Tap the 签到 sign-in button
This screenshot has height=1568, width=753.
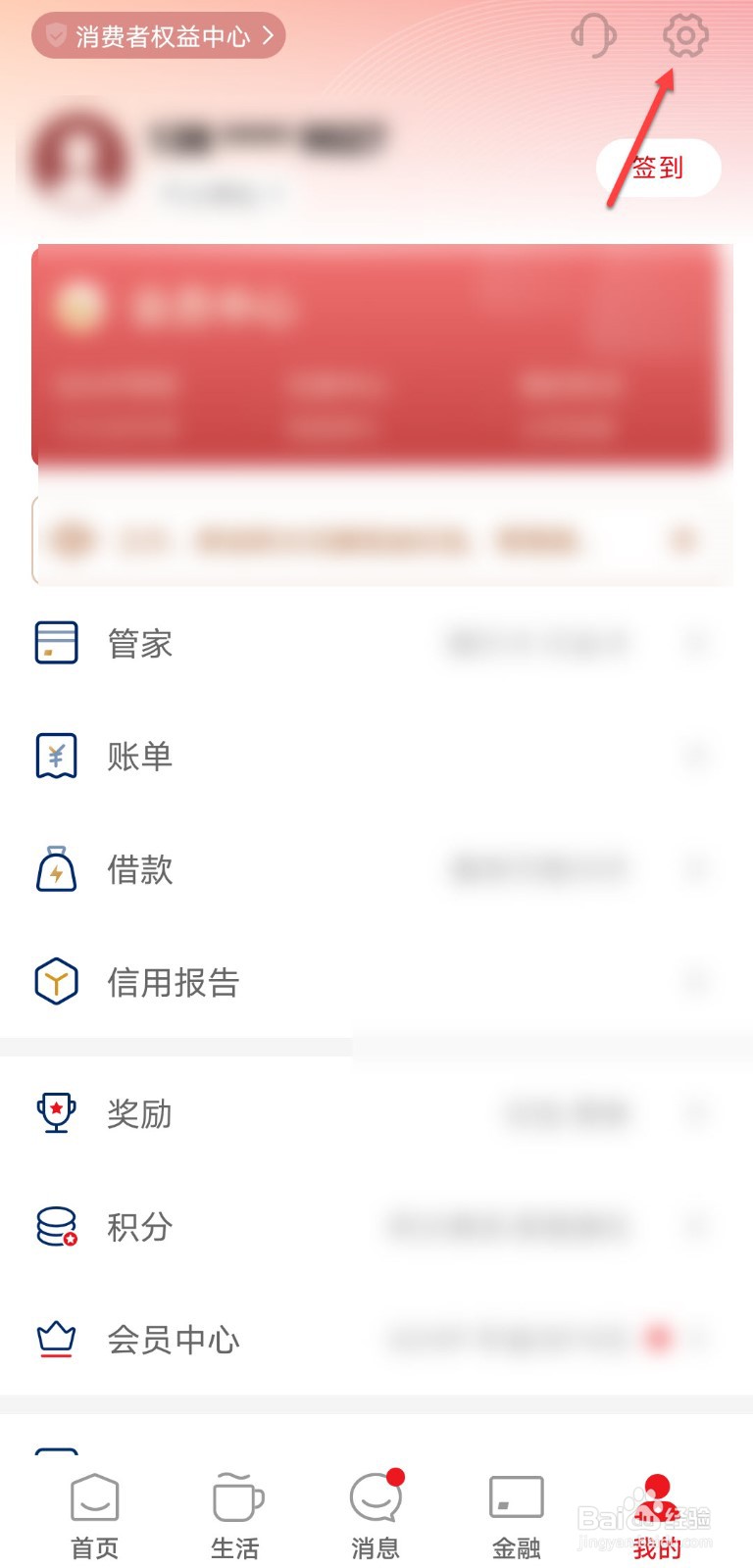658,168
